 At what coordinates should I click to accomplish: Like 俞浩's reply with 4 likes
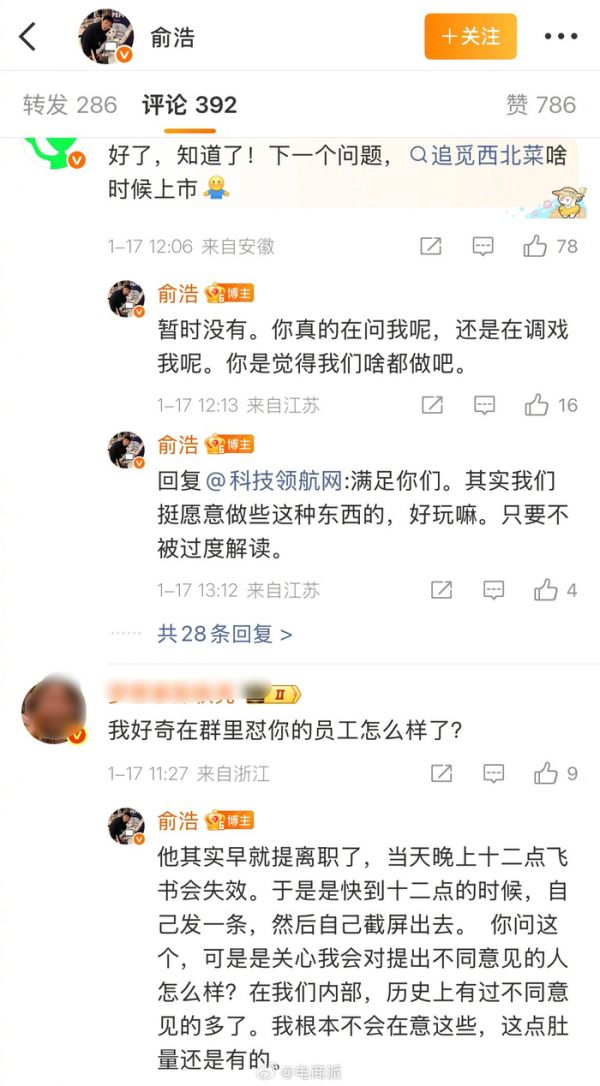[546, 590]
